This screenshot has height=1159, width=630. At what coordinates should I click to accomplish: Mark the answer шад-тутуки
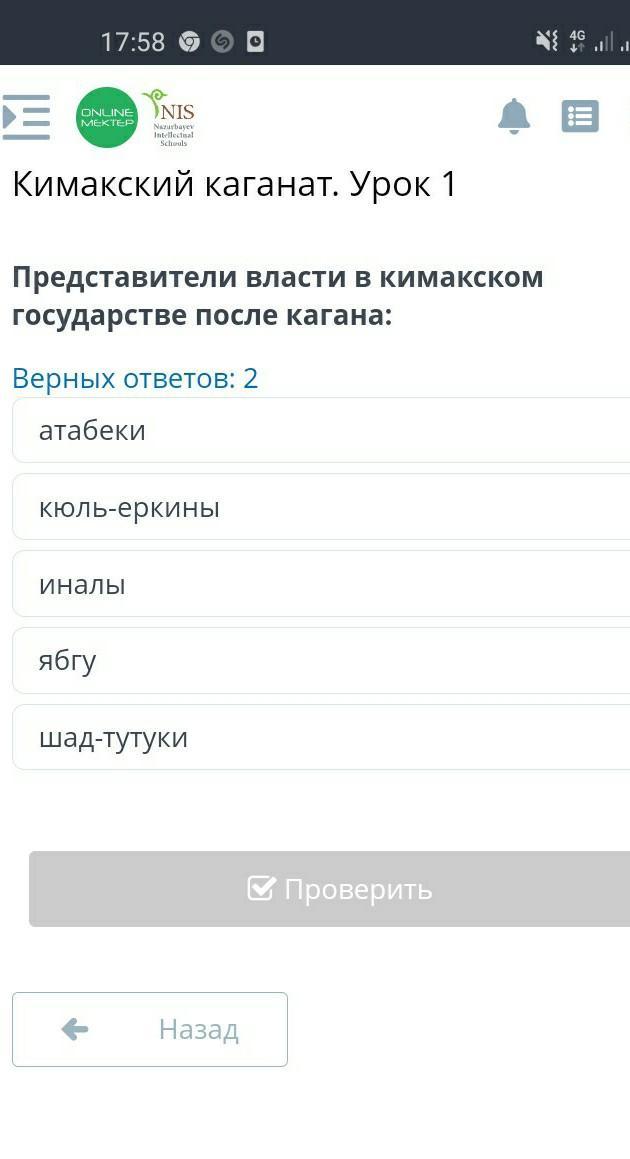point(320,738)
